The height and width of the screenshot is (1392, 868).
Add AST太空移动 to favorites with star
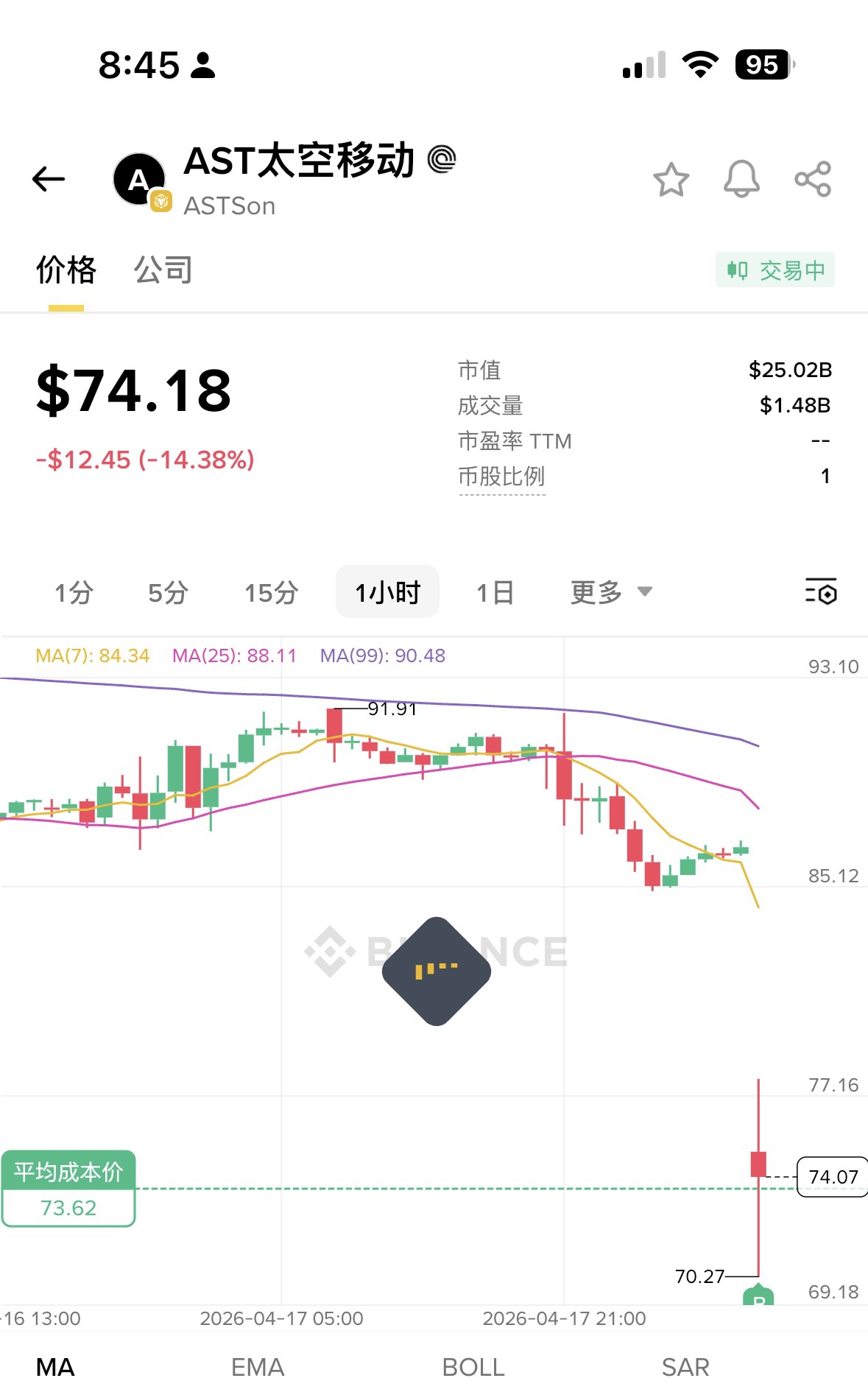click(671, 179)
